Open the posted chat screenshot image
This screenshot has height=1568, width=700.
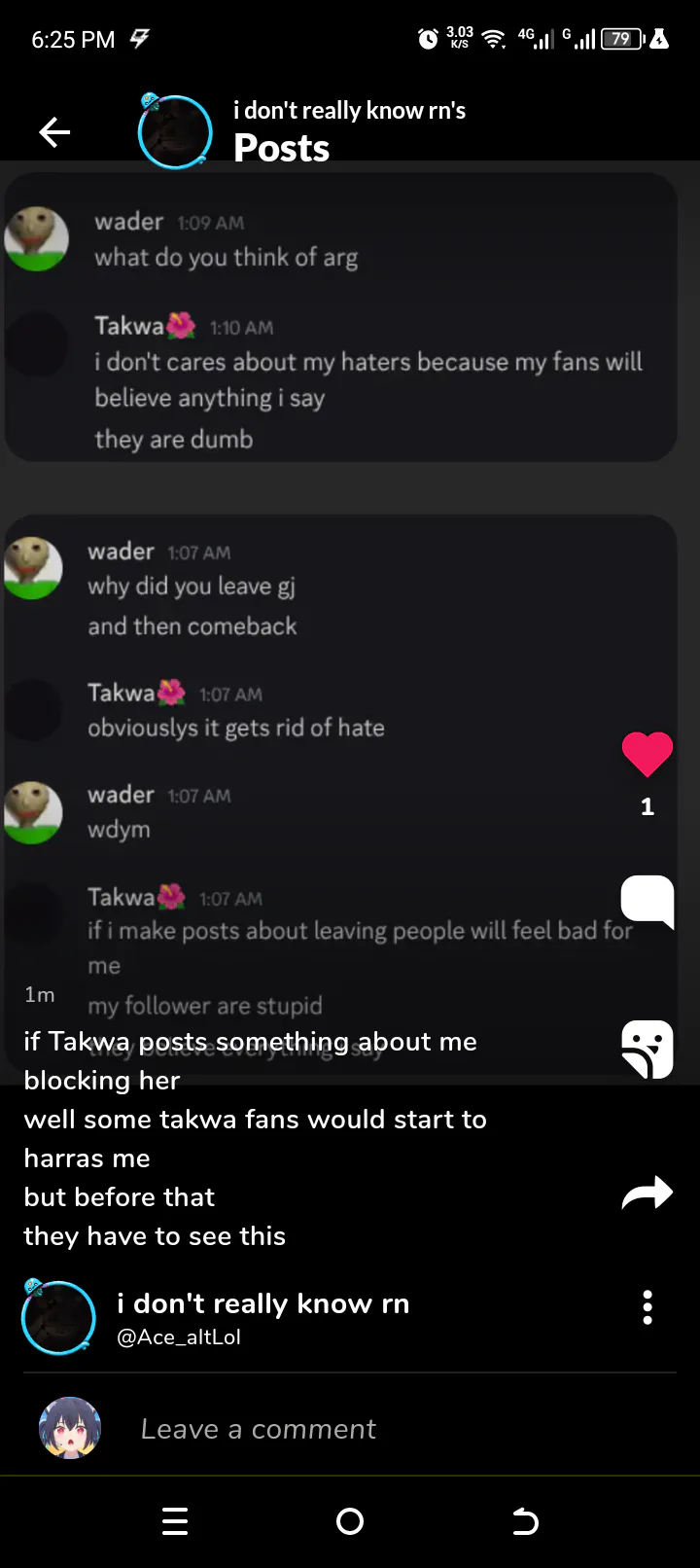point(340,623)
